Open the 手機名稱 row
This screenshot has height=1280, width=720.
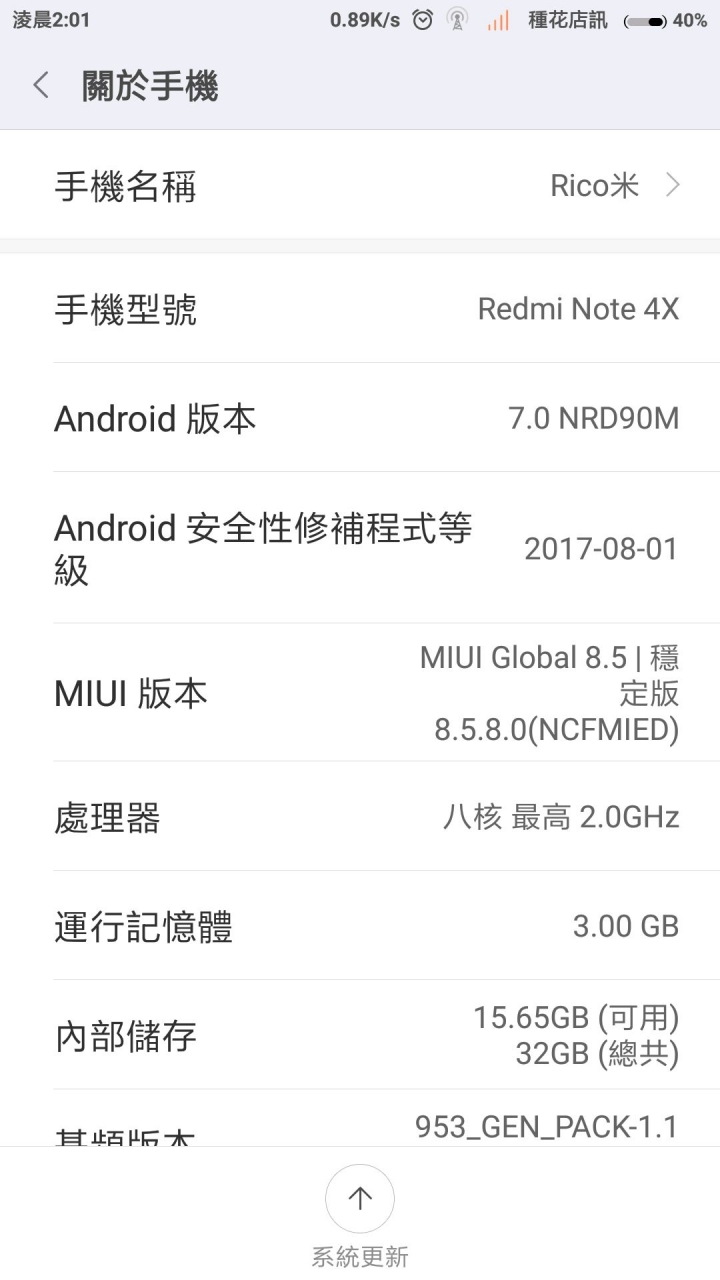click(360, 186)
